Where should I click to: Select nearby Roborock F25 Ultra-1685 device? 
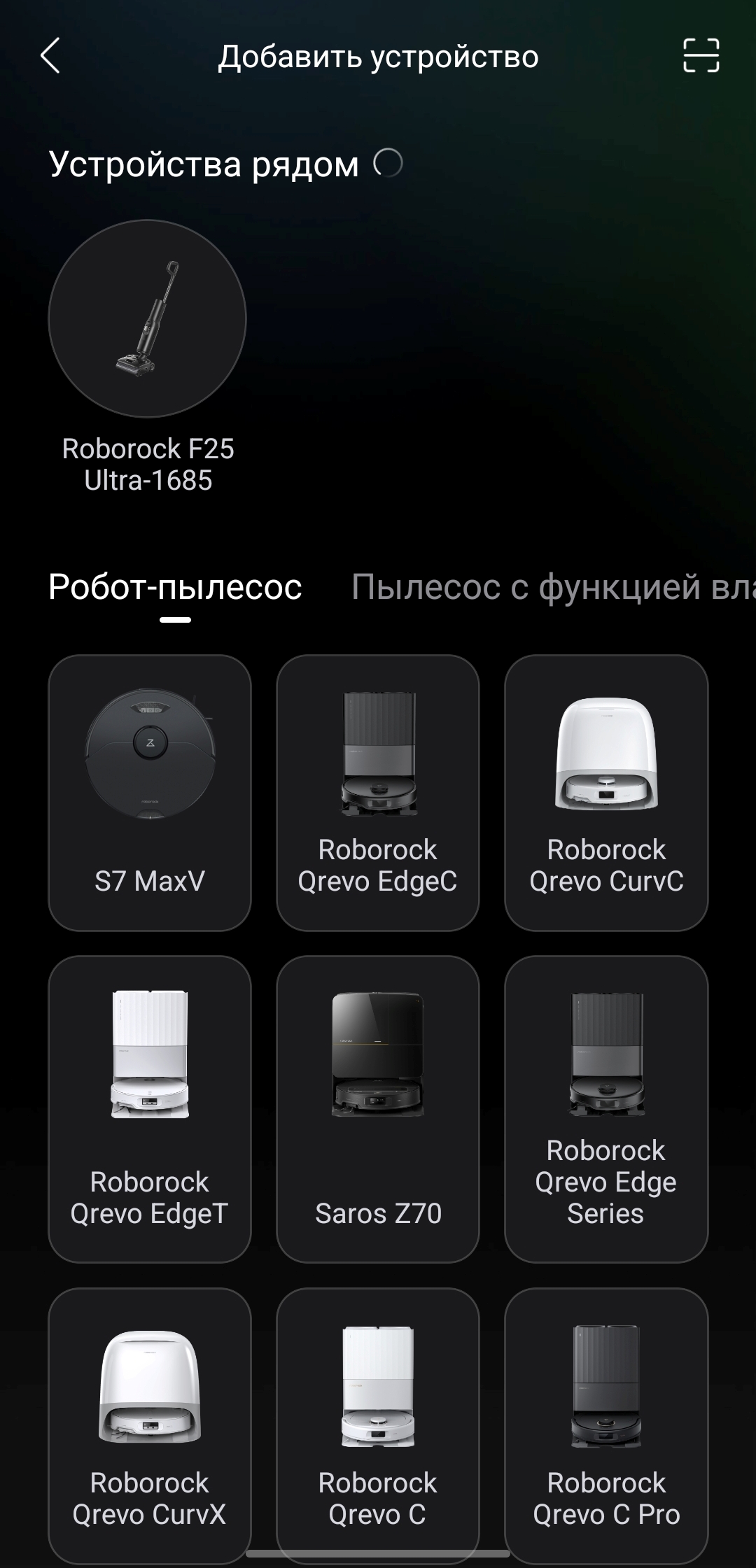pos(148,319)
